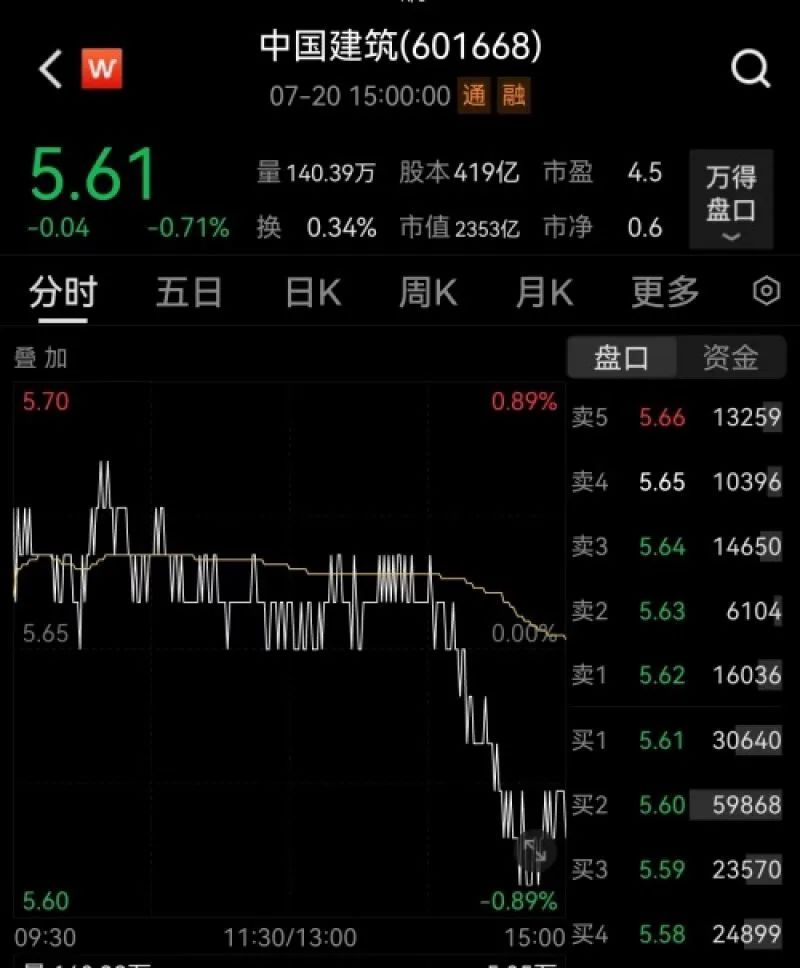Open chart settings hexagon icon
Viewport: 800px width, 968px height.
[x=766, y=291]
